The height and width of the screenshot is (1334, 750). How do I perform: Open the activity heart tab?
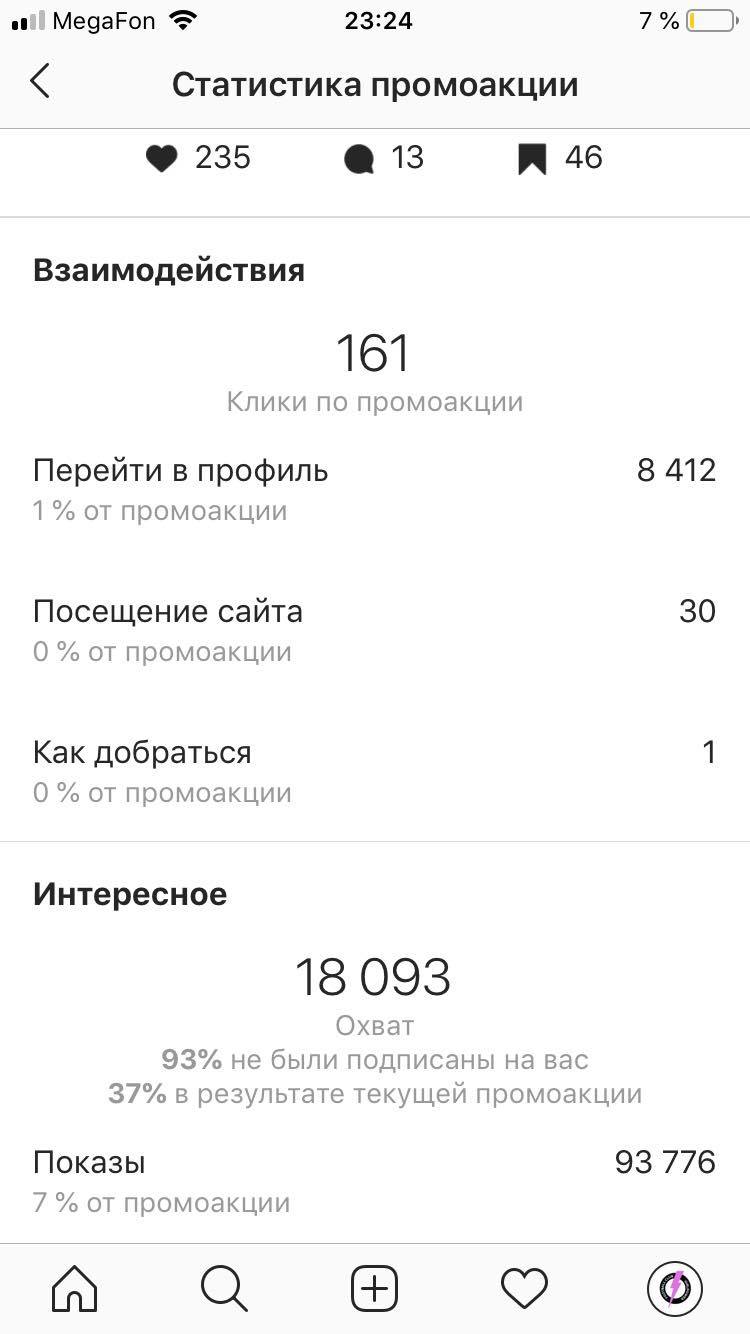coord(525,1288)
